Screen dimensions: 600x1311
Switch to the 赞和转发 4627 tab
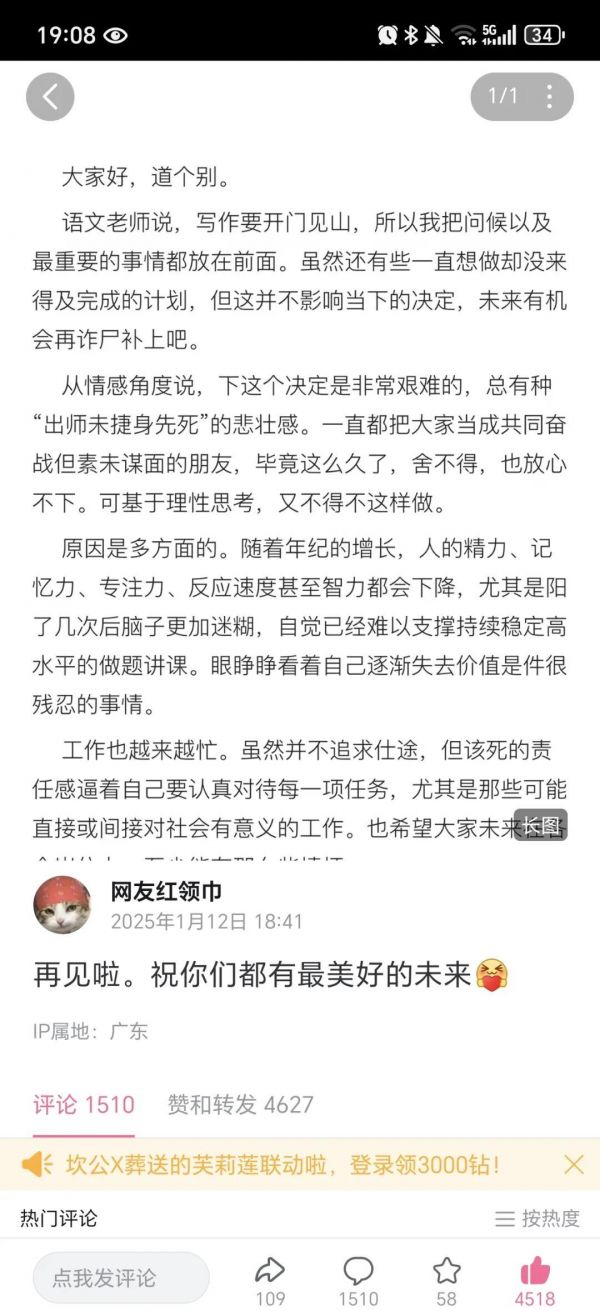(240, 1104)
